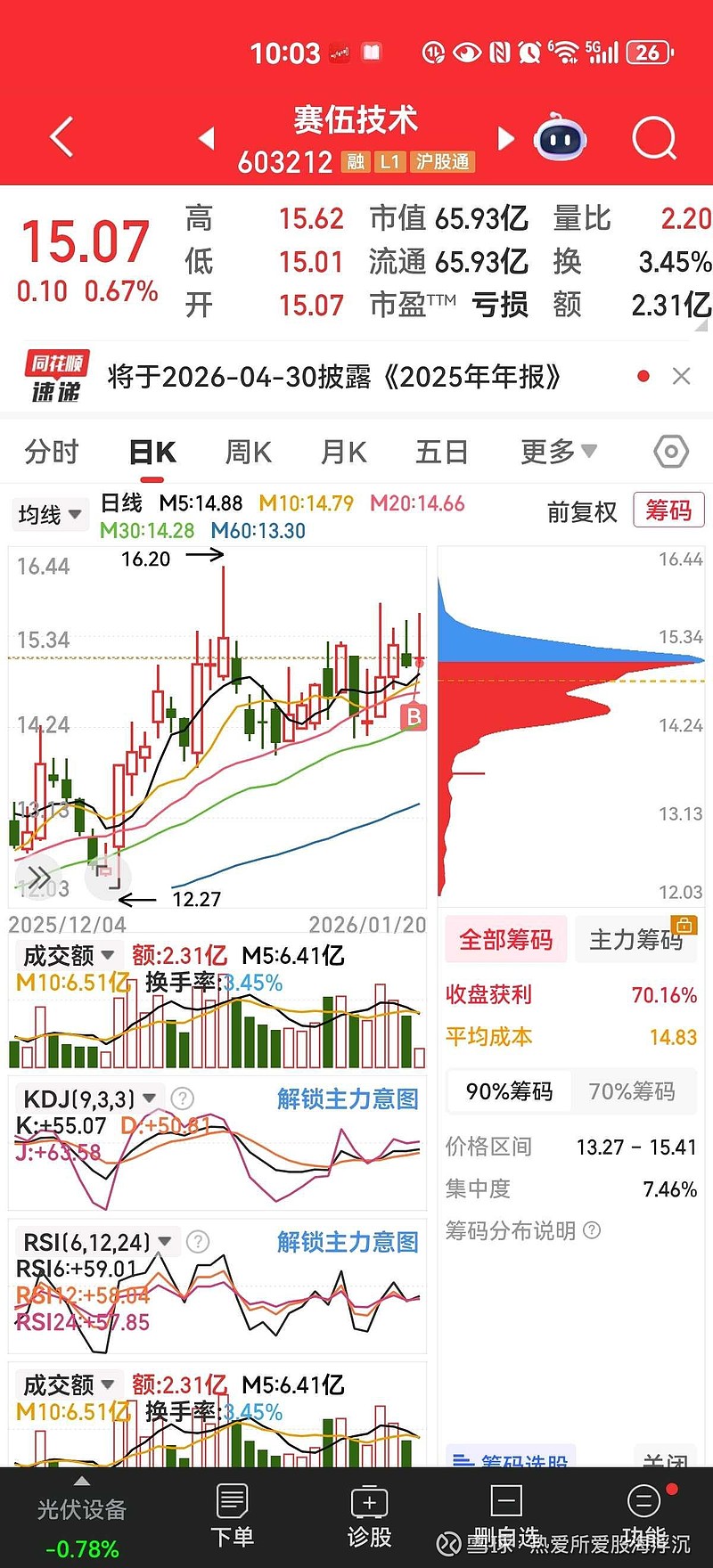Open the 功能 functions icon
The image size is (713, 1568).
pyautogui.click(x=644, y=1506)
